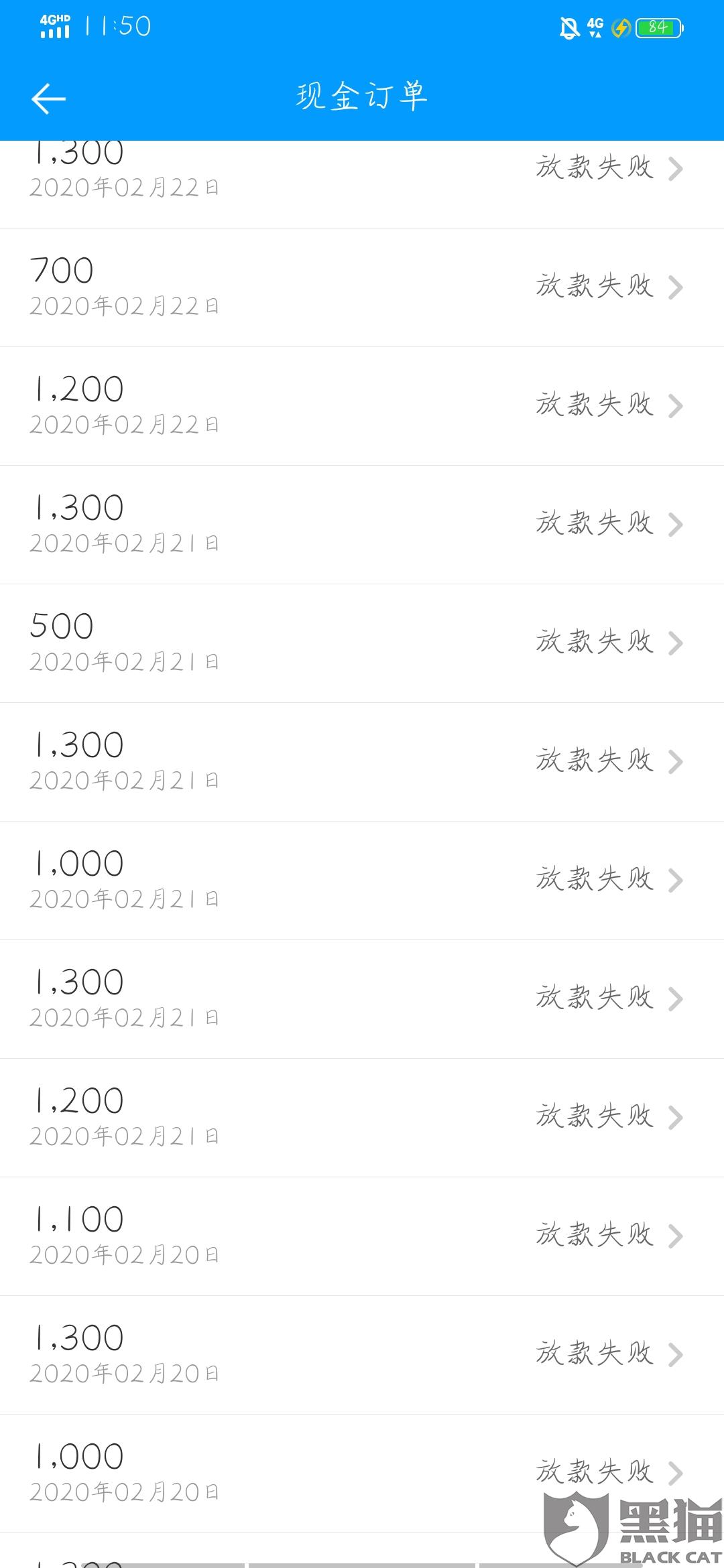
Task: Go back from the 现金订单 page
Action: [48, 99]
